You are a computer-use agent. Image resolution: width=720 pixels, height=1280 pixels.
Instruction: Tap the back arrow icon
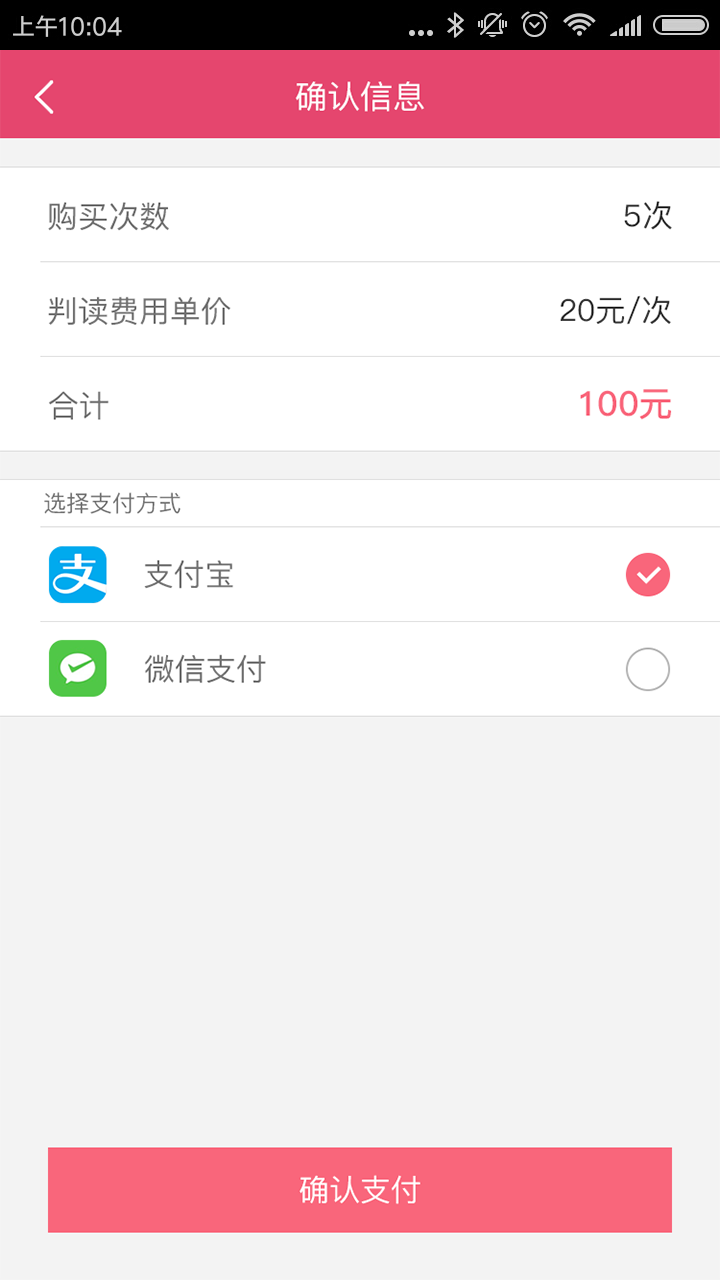tap(42, 95)
